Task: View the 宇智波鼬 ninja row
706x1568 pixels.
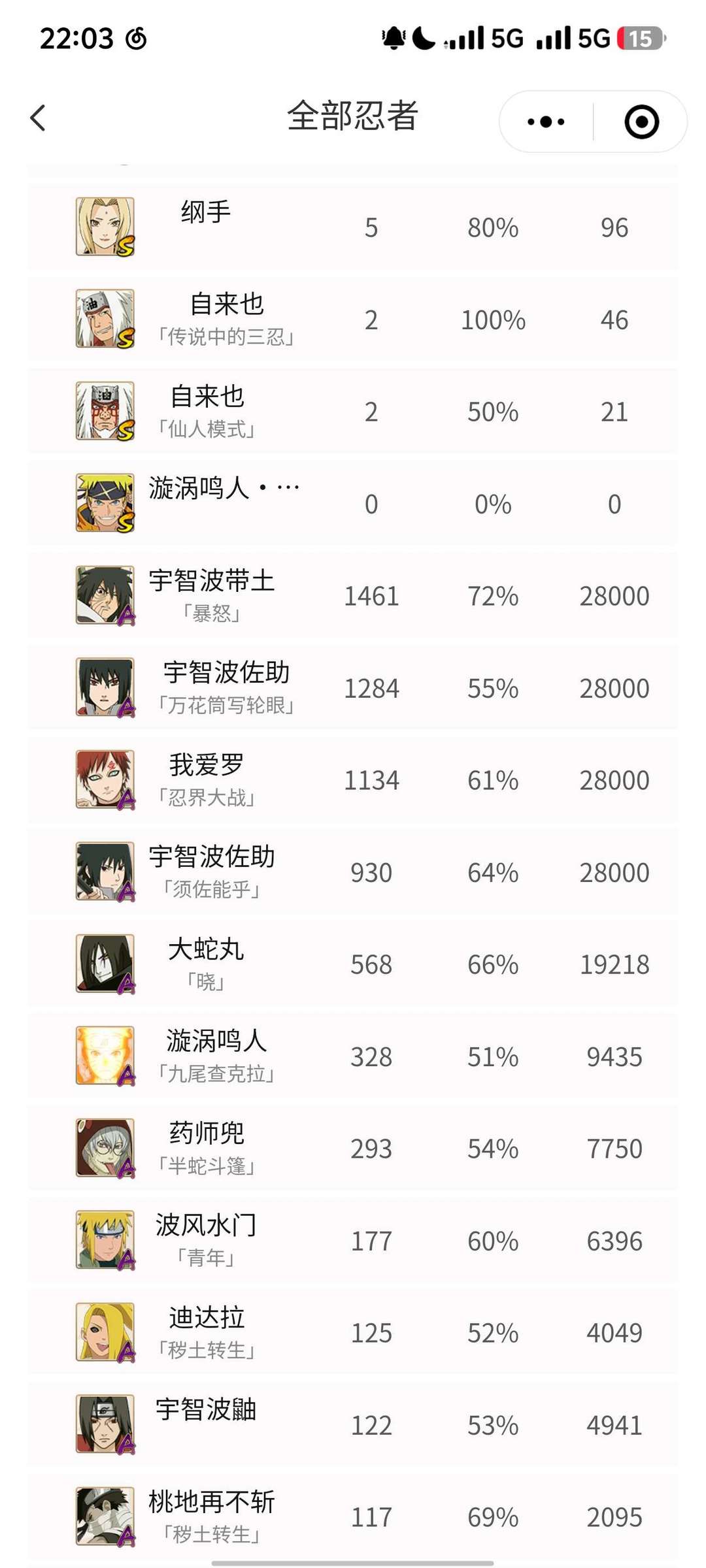Action: [353, 1424]
